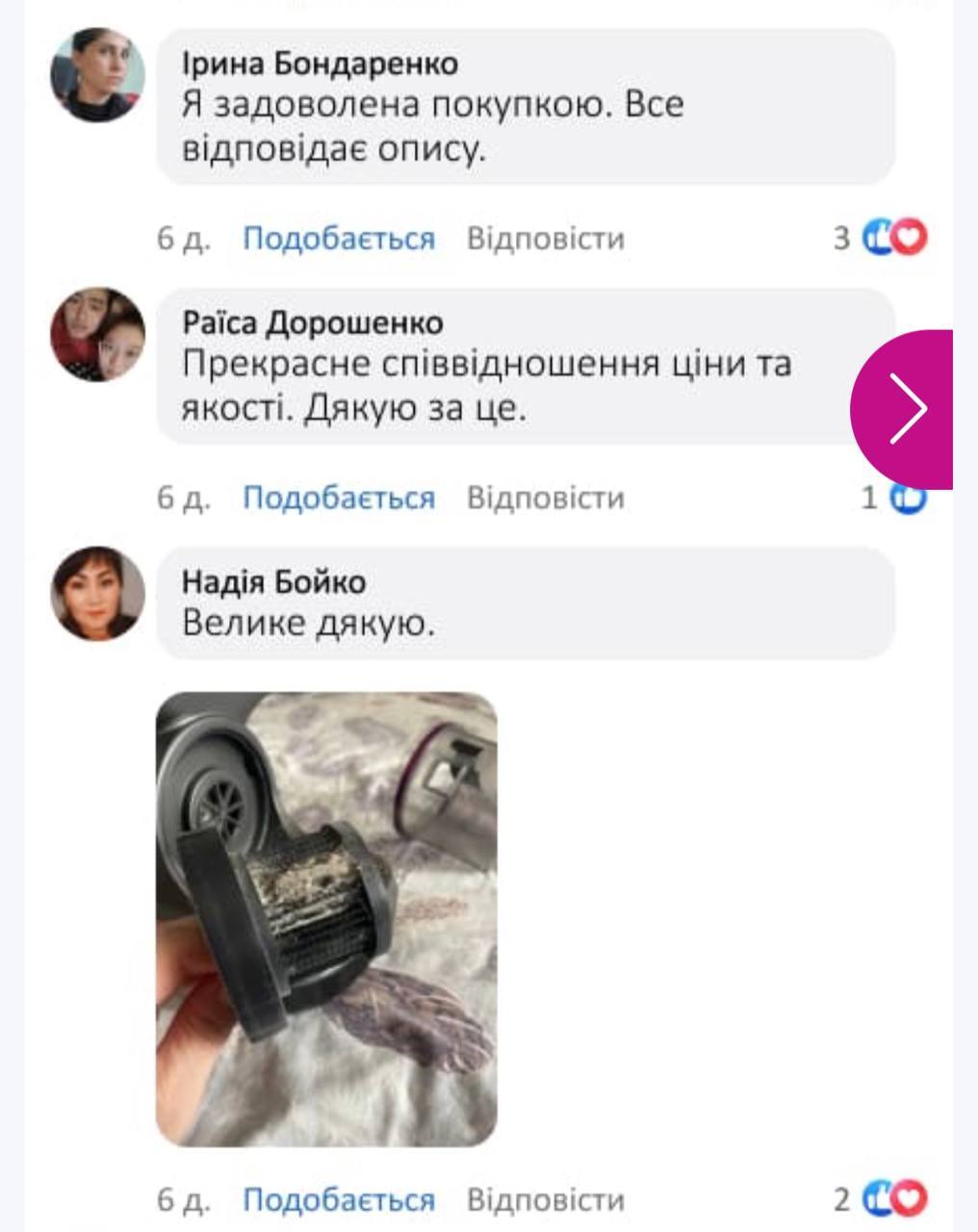The width and height of the screenshot is (978, 1232).
Task: Like Раїса Дорошенко's comment
Action: click(338, 498)
